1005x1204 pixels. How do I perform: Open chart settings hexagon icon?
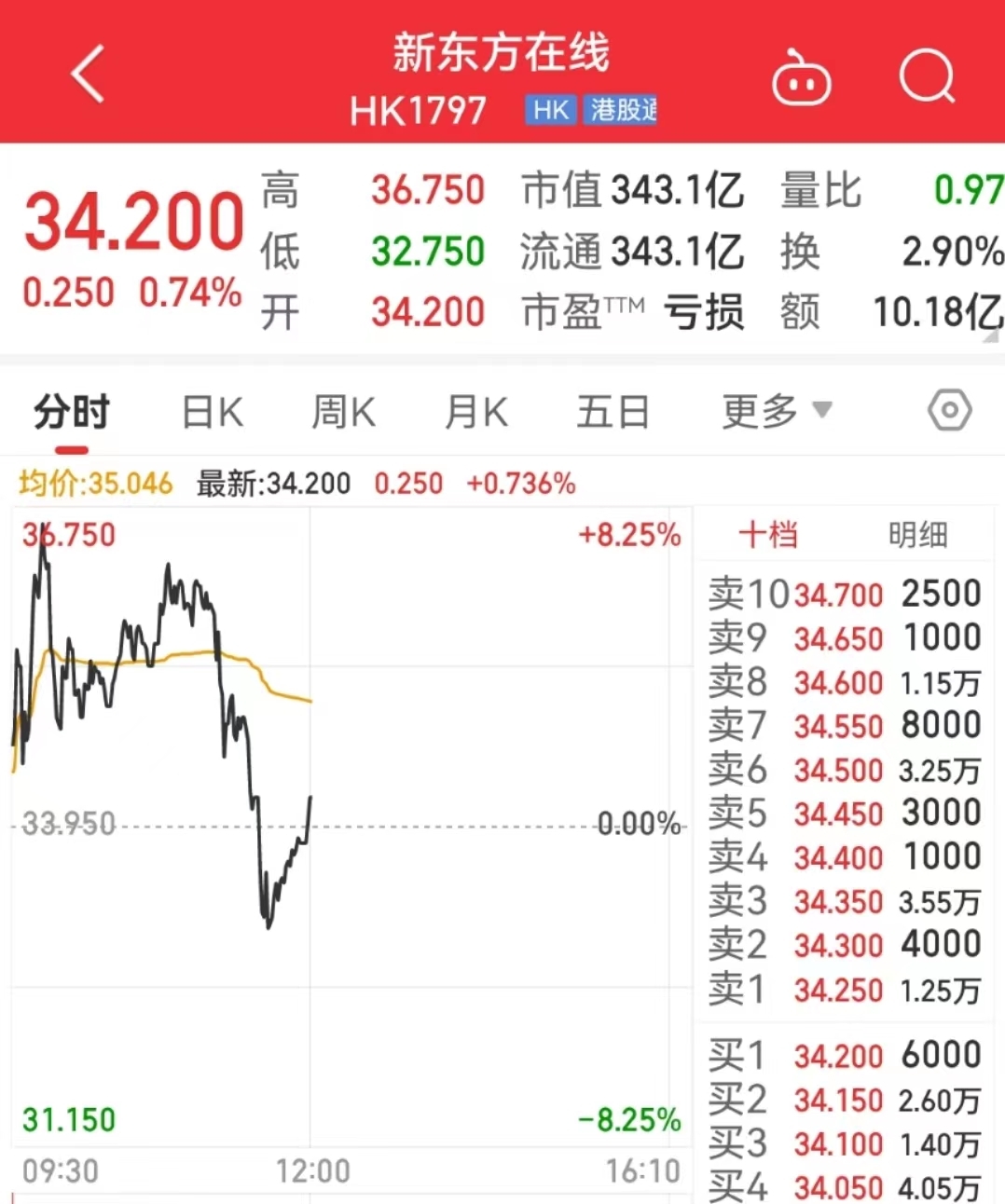[949, 410]
